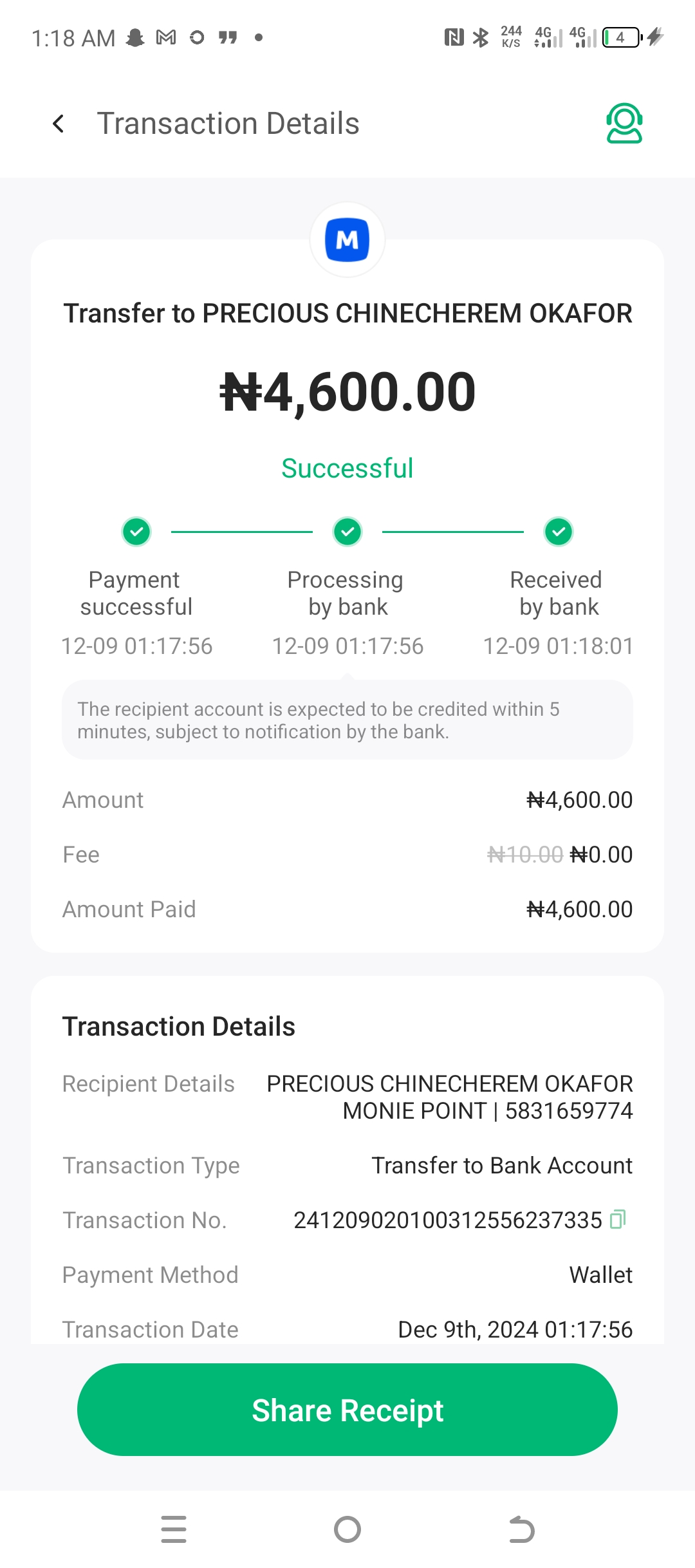695x1568 pixels.
Task: Open the system recent apps menu
Action: click(174, 1529)
